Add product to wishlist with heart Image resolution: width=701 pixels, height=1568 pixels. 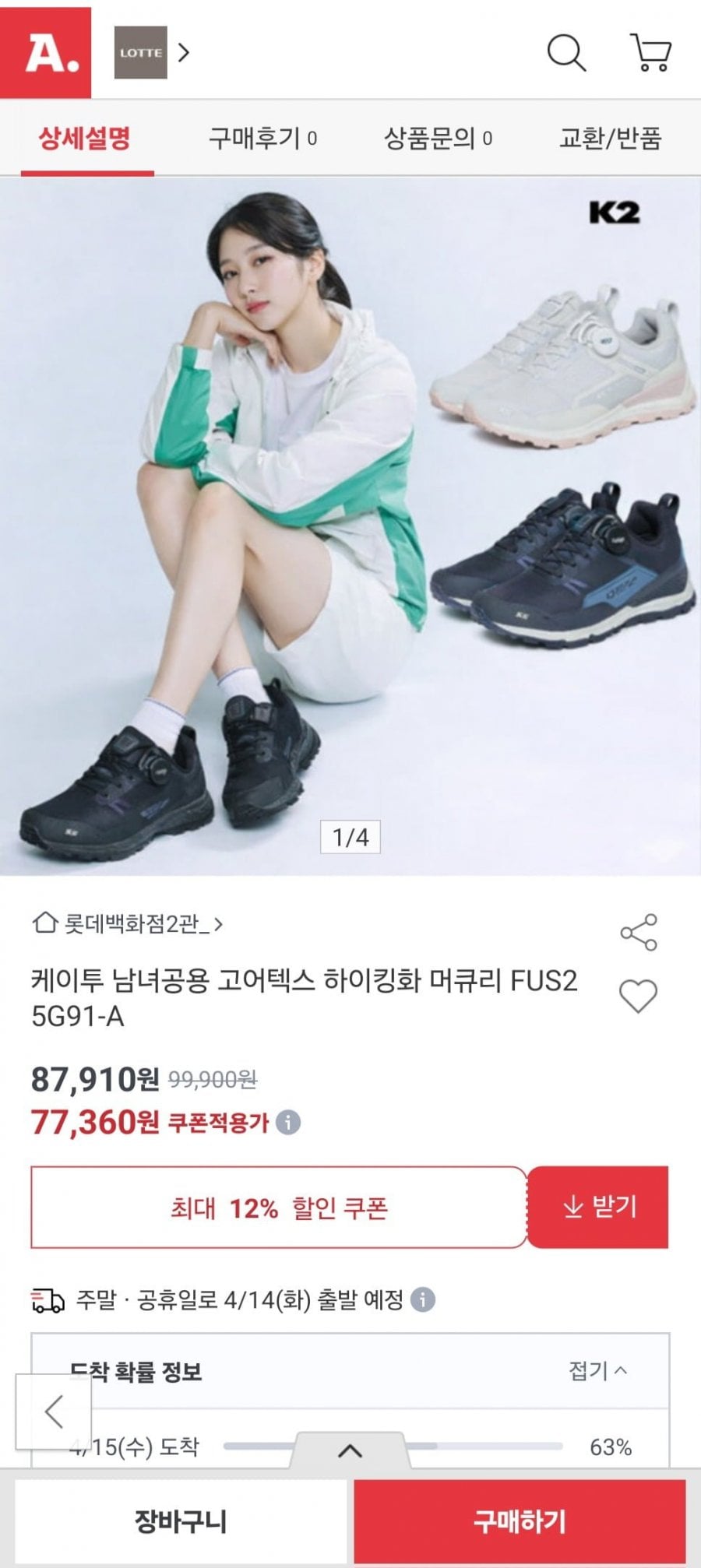coord(638,996)
